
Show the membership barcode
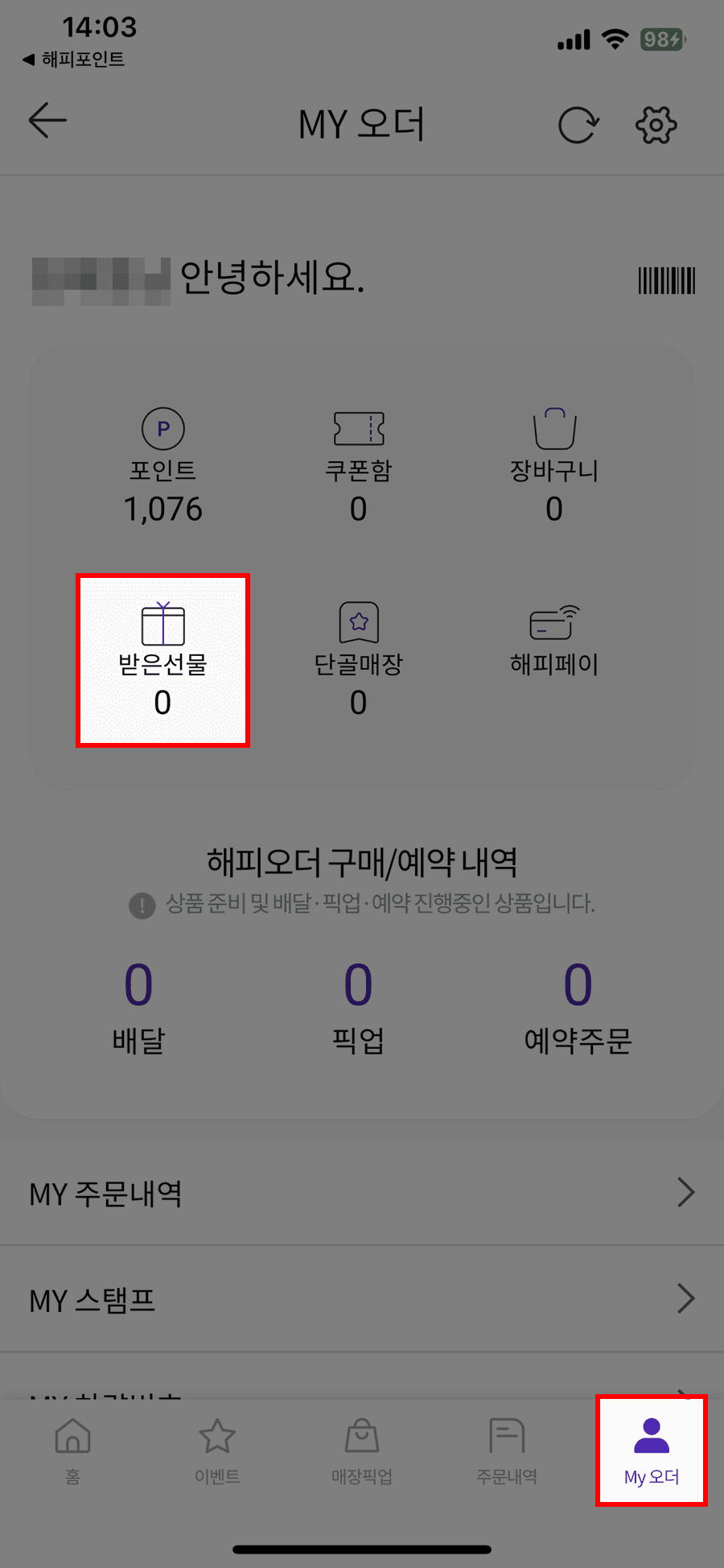666,280
